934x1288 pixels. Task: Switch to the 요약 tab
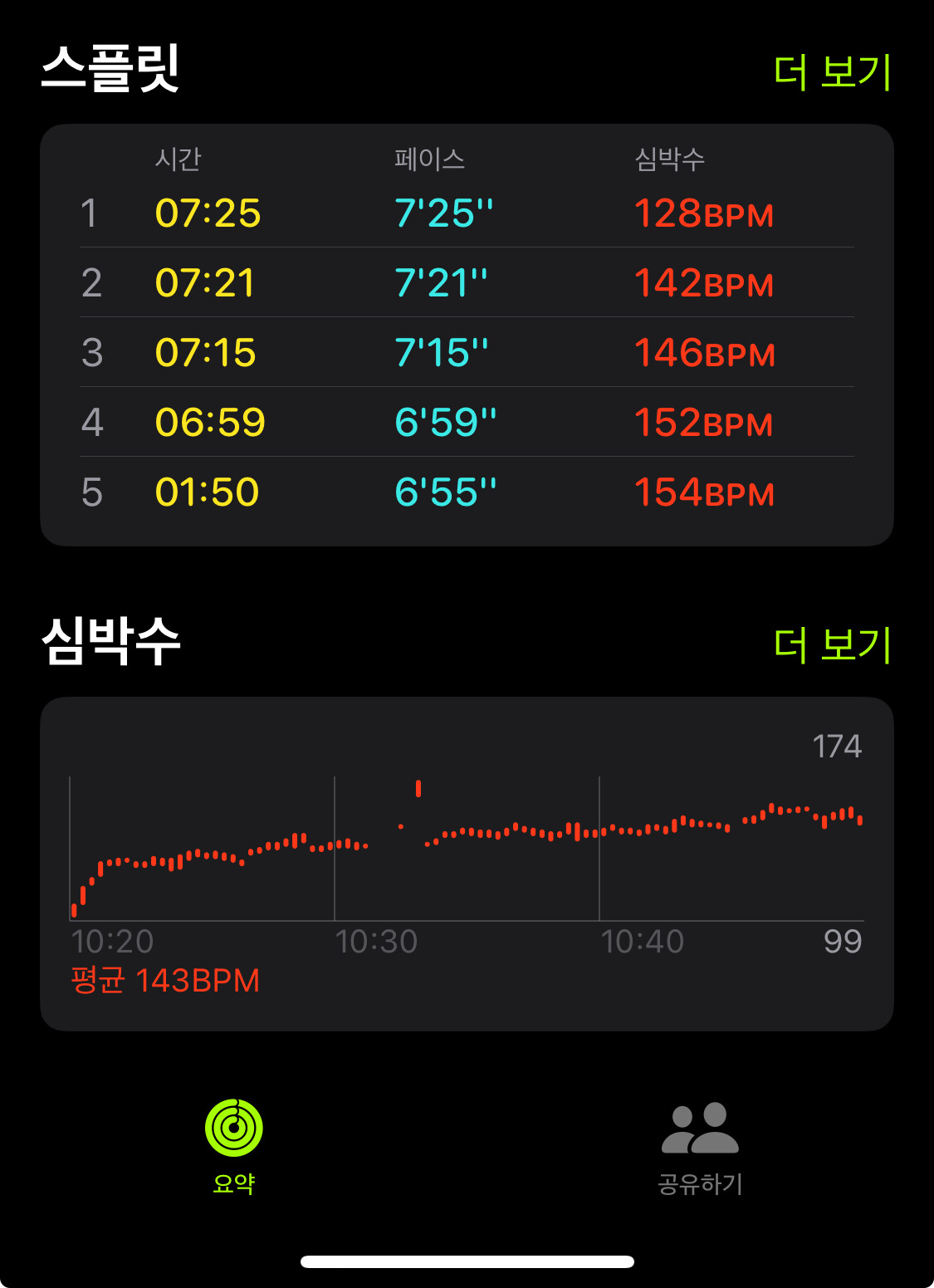pos(234,1146)
